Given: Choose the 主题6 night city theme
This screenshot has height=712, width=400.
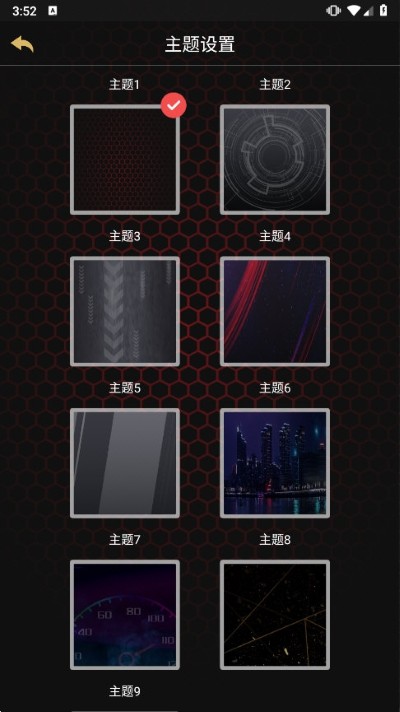Looking at the screenshot, I should pos(275,463).
